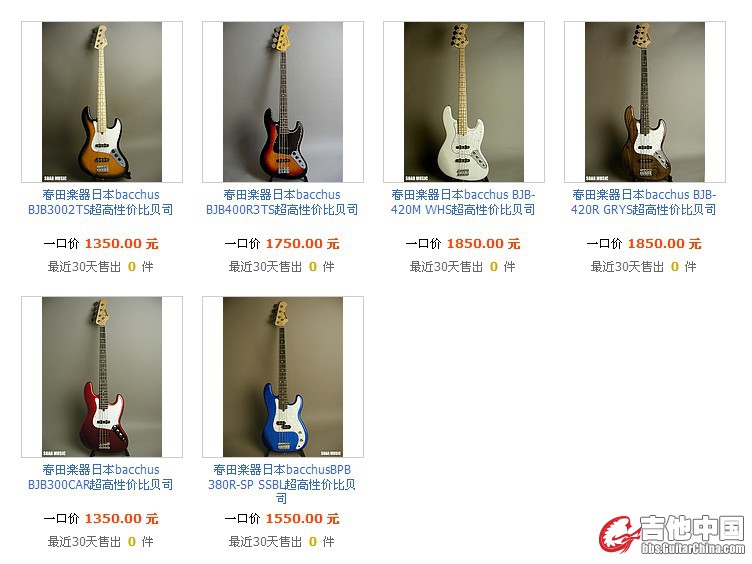This screenshot has width=752, height=564.
Task: Follow the BPB 380R-SP SSBL title link
Action: [x=282, y=483]
